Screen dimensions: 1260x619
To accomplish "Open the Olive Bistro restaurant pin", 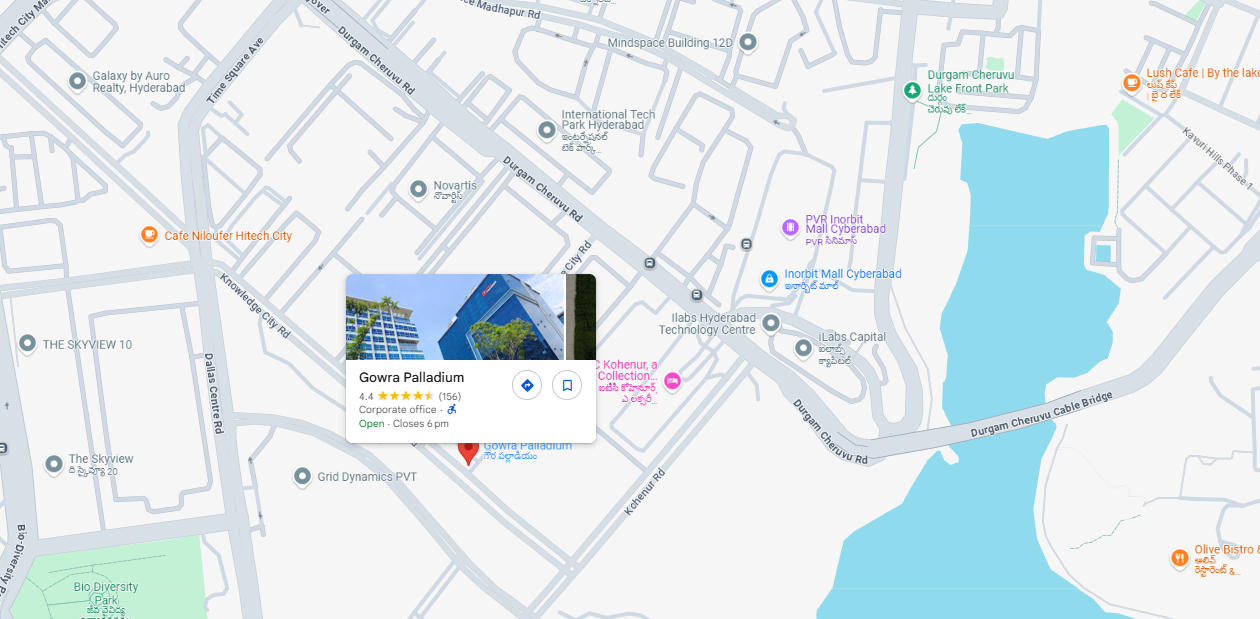I will (x=1180, y=558).
